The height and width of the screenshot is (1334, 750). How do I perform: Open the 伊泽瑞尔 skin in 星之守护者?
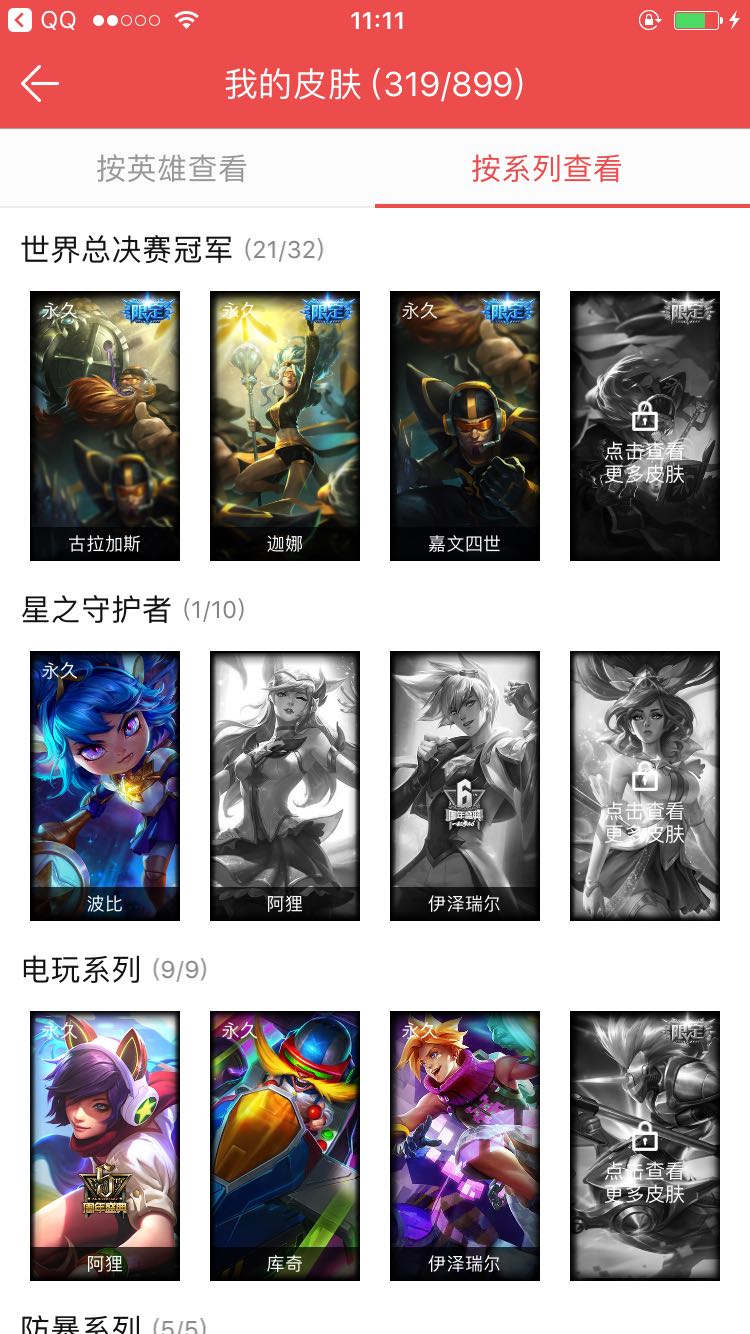point(465,785)
